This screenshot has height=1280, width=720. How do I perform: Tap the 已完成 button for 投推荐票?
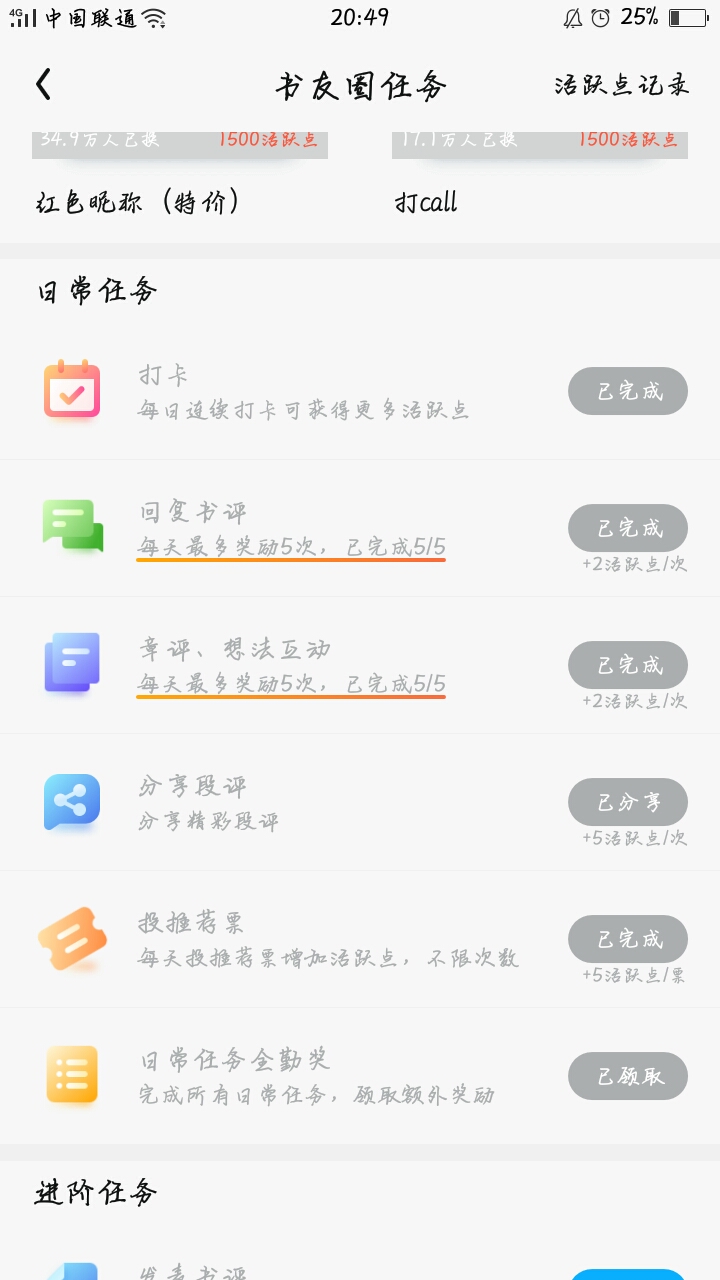click(628, 939)
